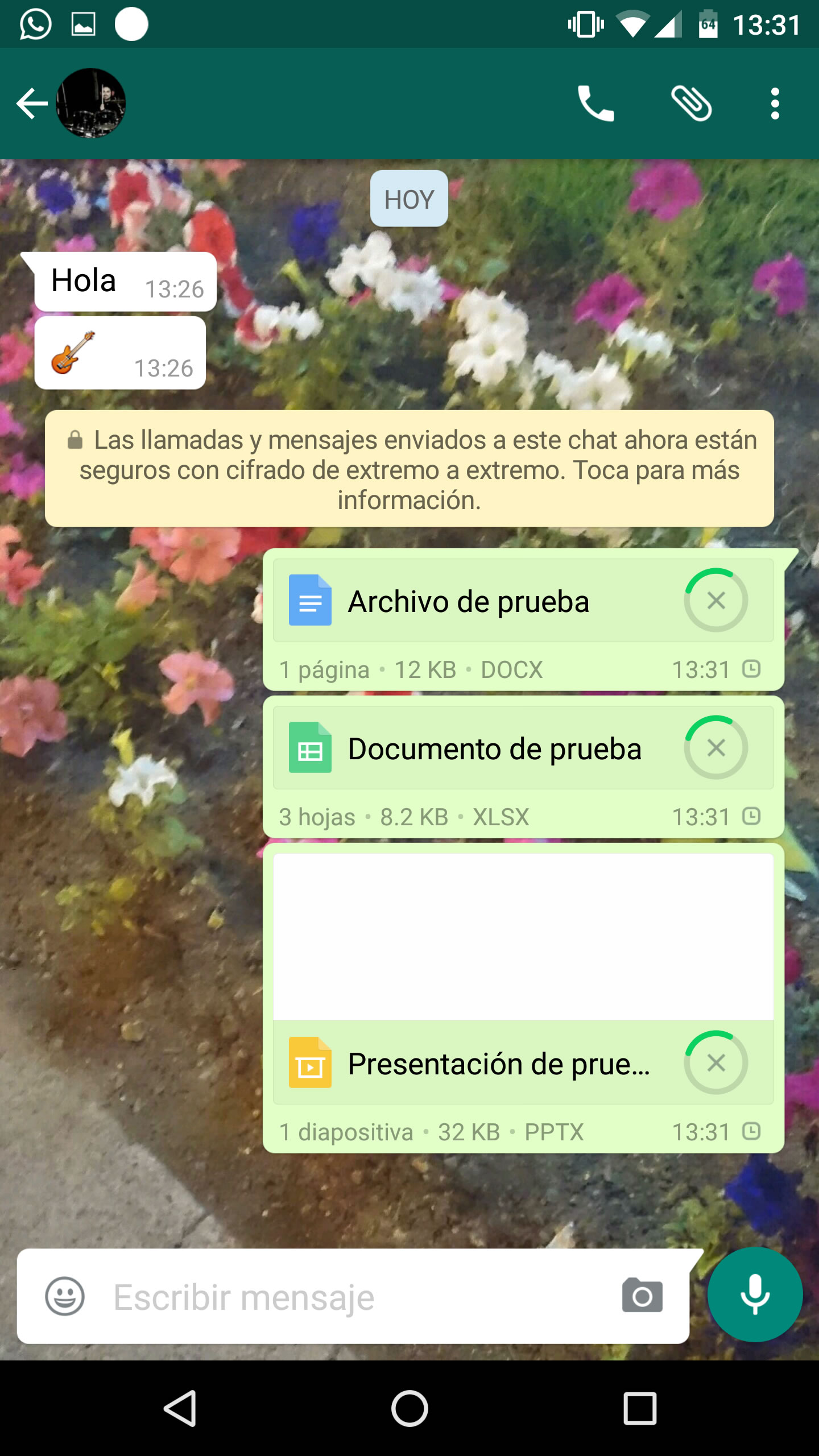Open the Documento de prueba XLSX file
The height and width of the screenshot is (1456, 819).
click(x=494, y=749)
